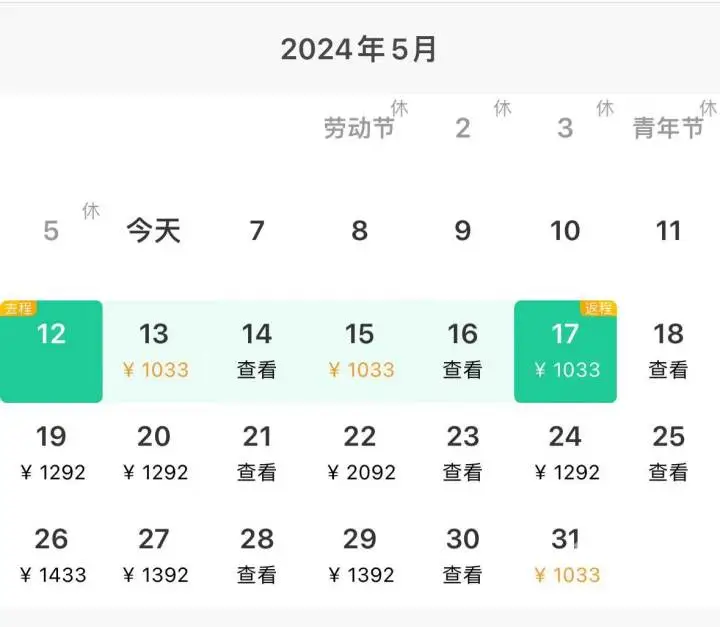Viewport: 720px width, 627px height.
Task: Choose May 15 priced ¥1033
Action: point(360,351)
